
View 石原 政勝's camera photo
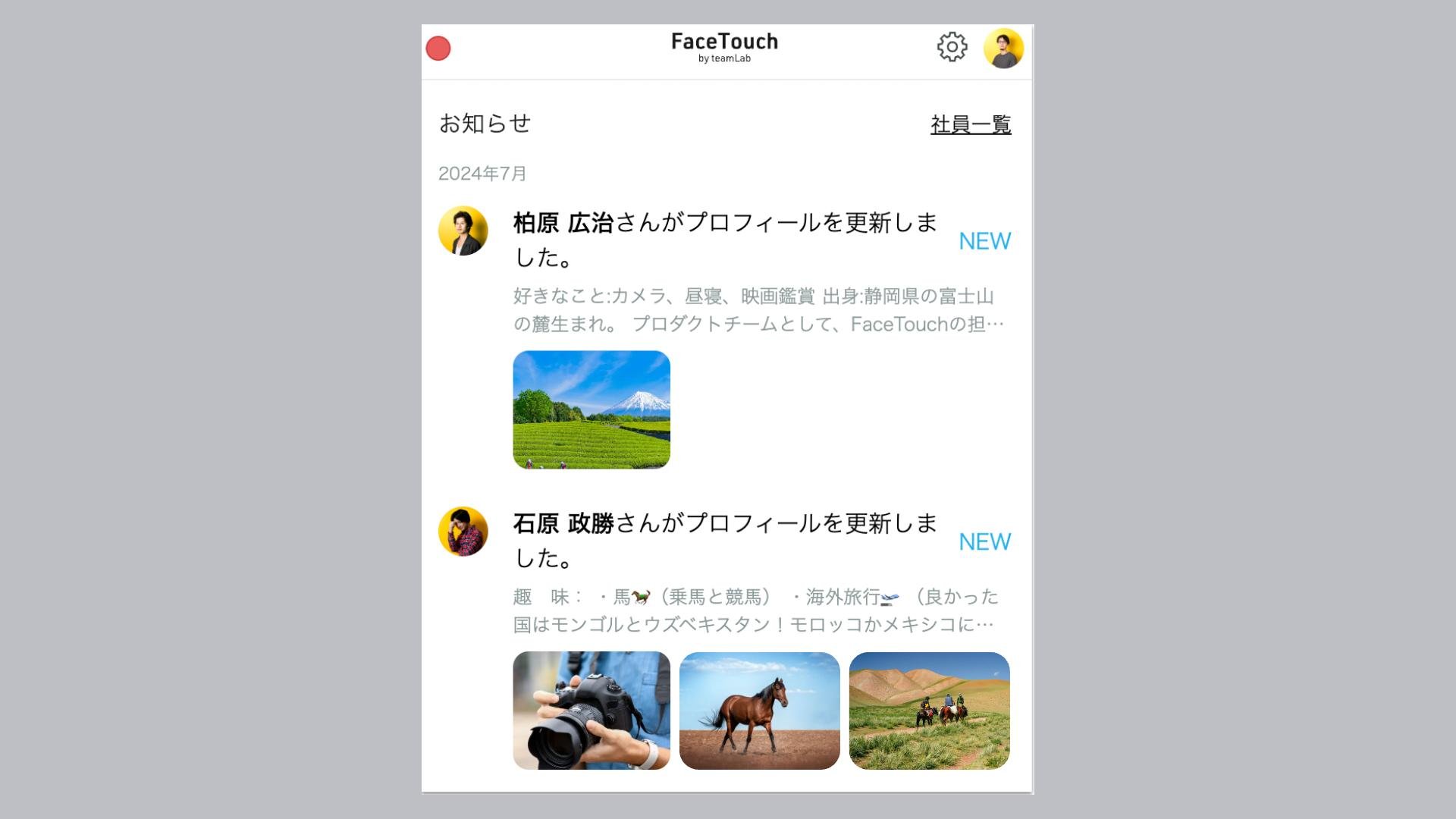pyautogui.click(x=591, y=711)
